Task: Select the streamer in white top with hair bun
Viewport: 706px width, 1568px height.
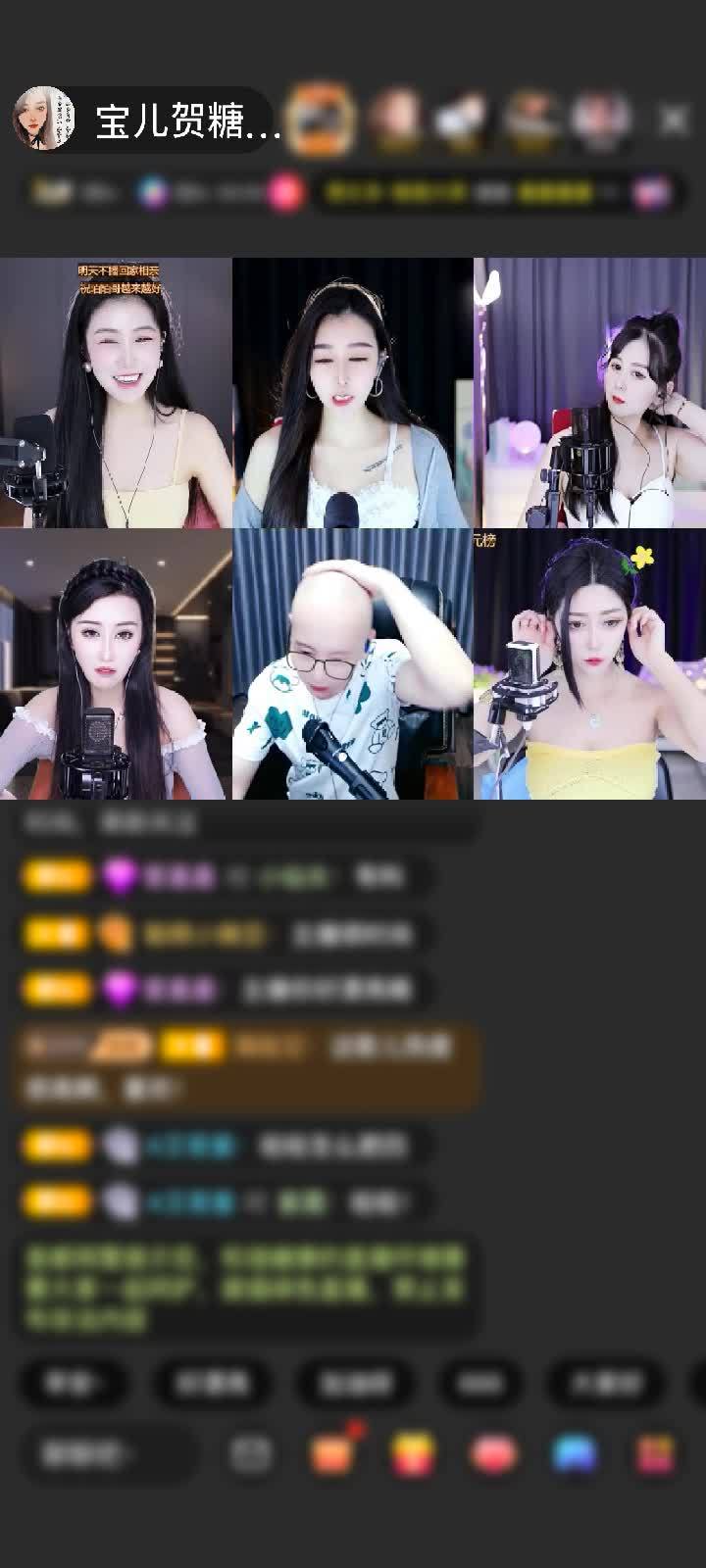Action: click(589, 392)
